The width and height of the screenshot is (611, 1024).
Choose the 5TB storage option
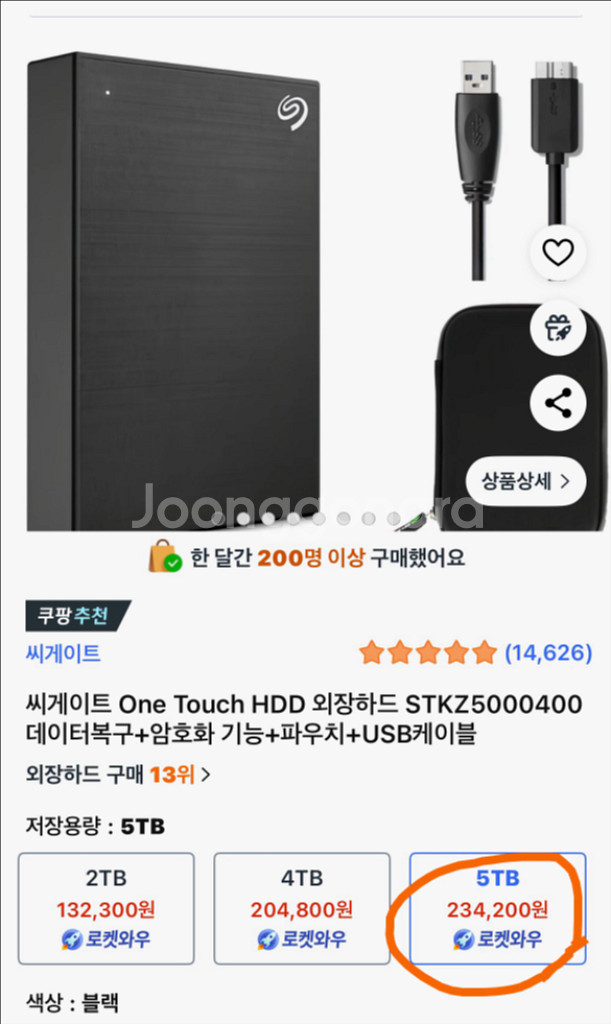coord(497,908)
